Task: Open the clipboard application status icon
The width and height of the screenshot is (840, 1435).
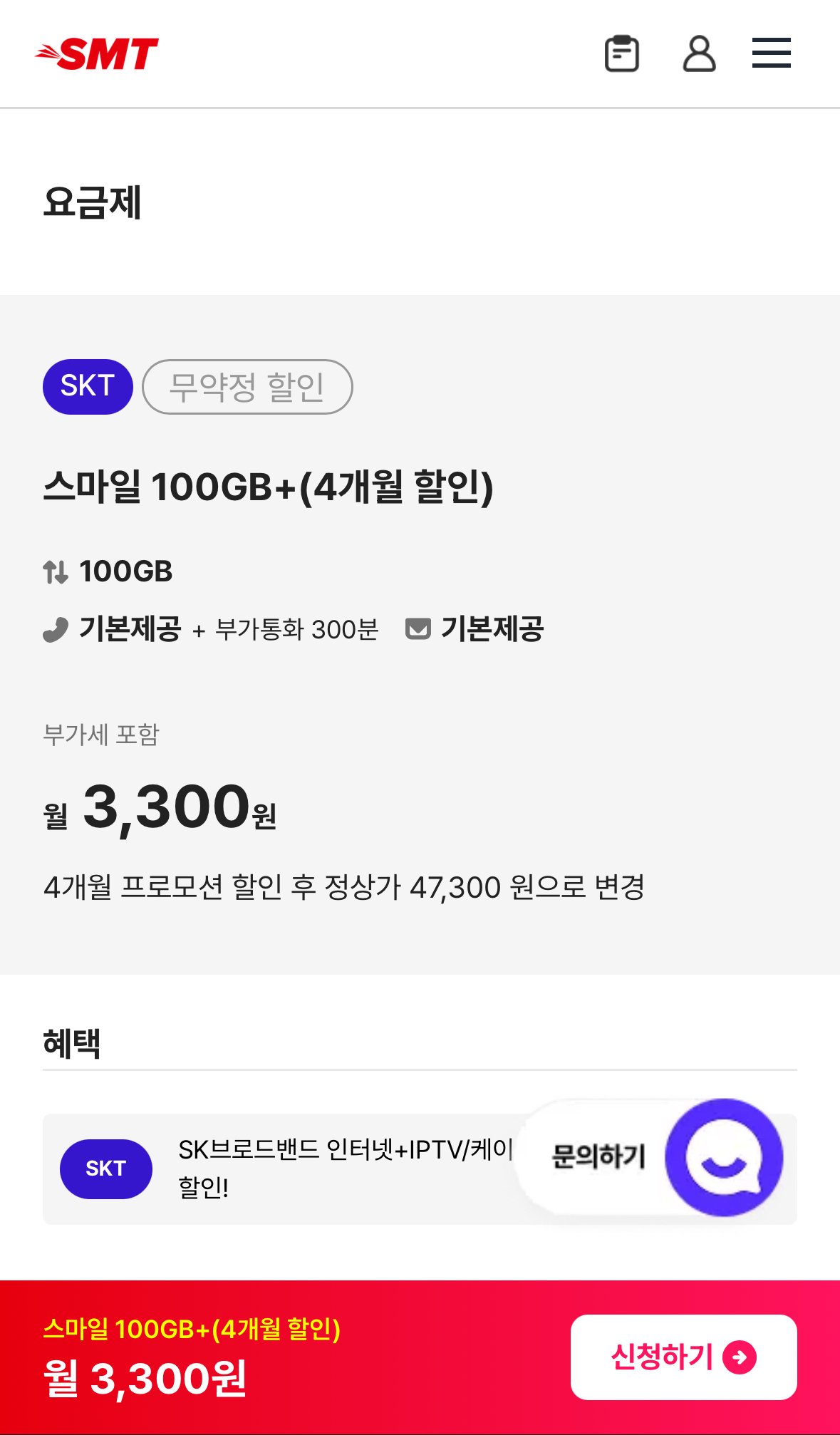Action: (x=621, y=53)
